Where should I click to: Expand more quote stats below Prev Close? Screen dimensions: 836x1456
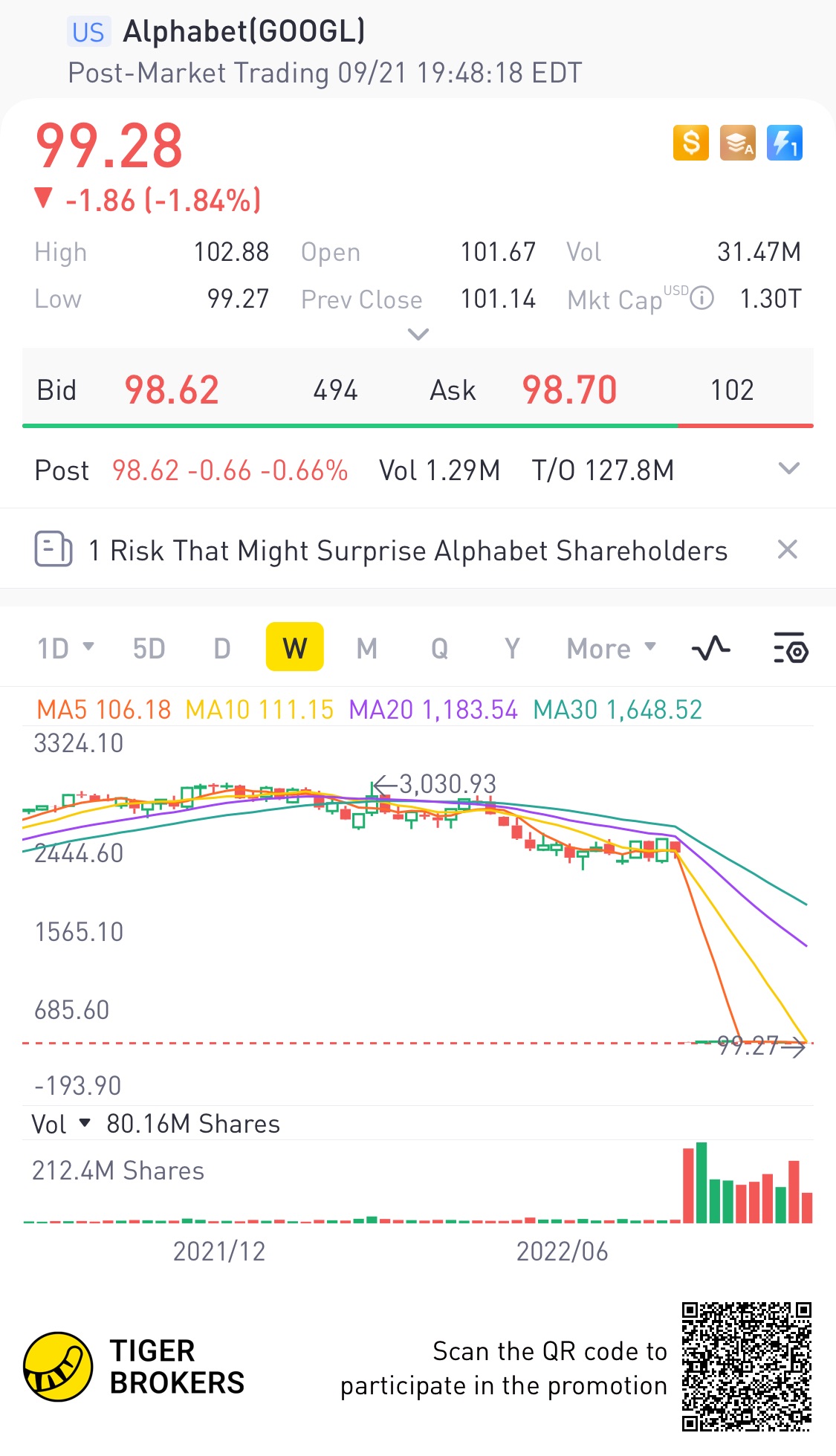coord(418,334)
